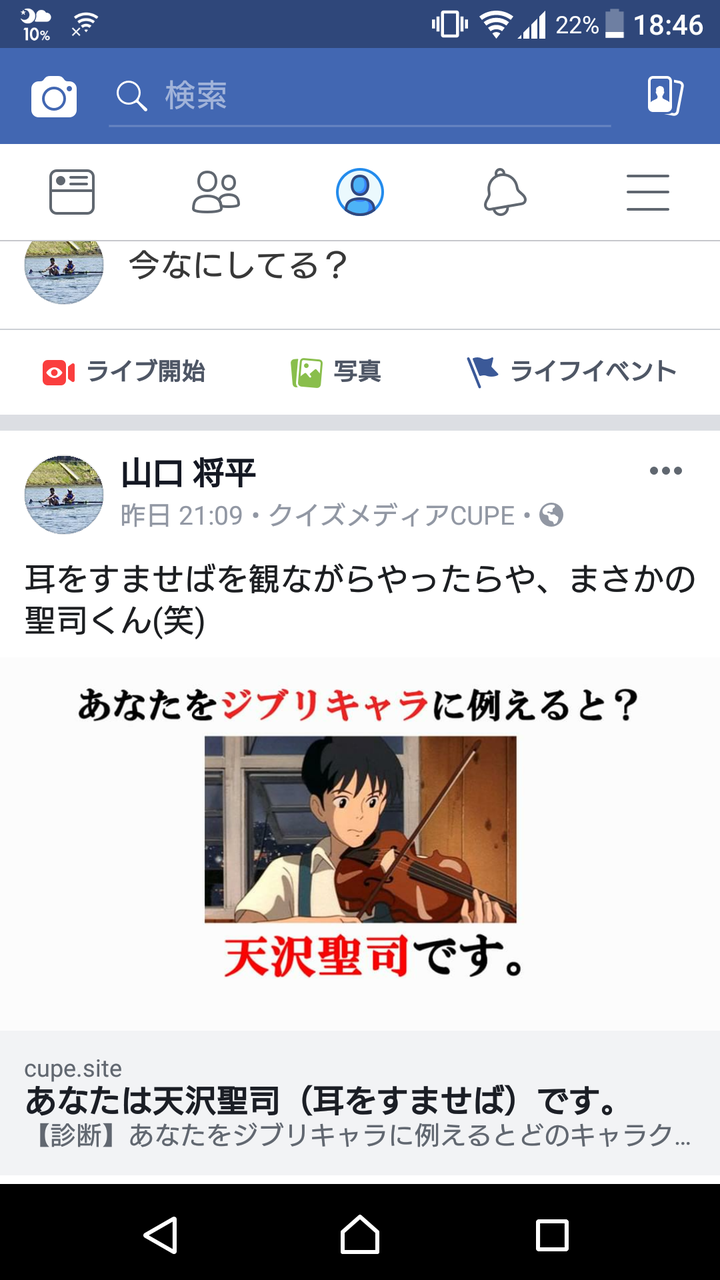This screenshot has height=1280, width=720.
Task: Start a live video with ライブ開始
Action: 123,370
